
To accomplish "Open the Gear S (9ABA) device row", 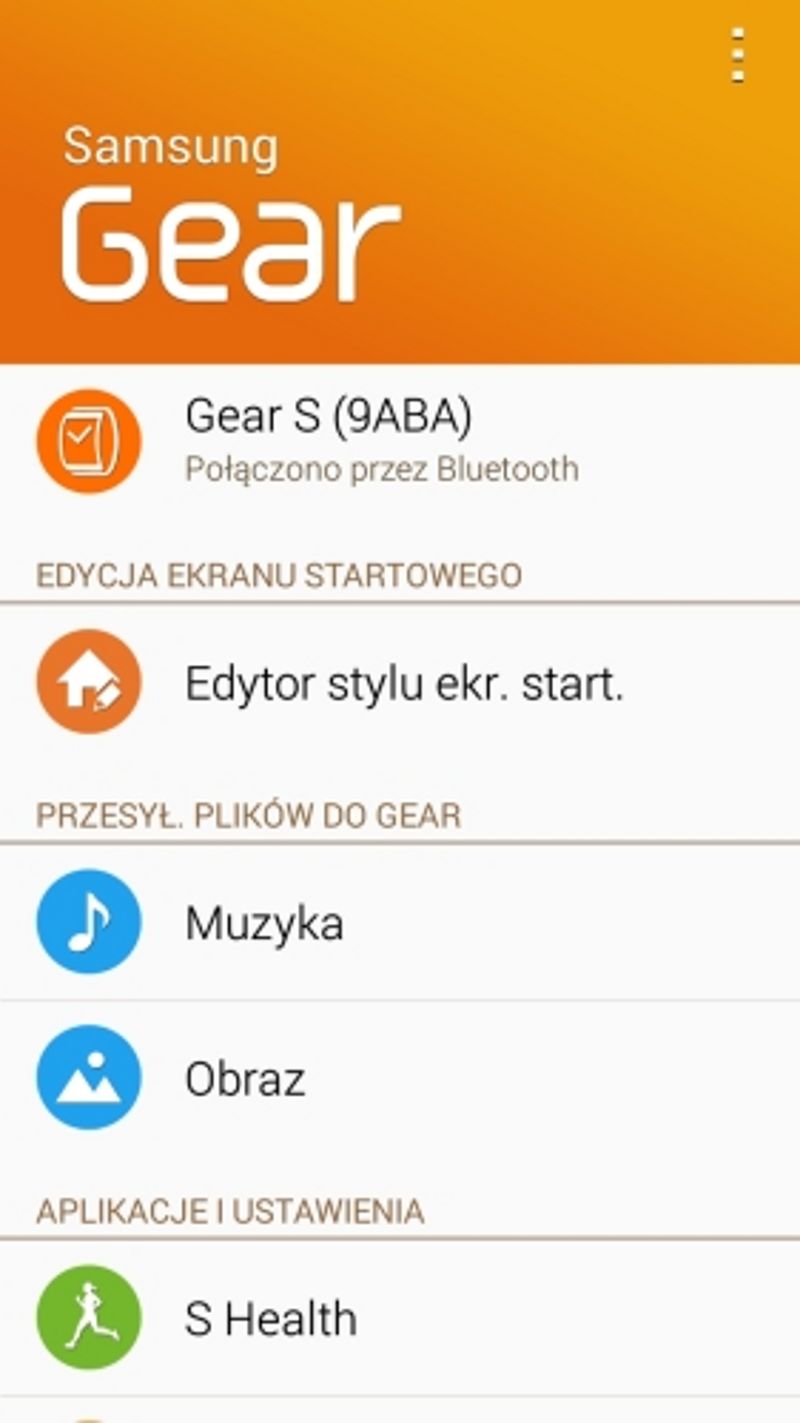I will pos(400,441).
